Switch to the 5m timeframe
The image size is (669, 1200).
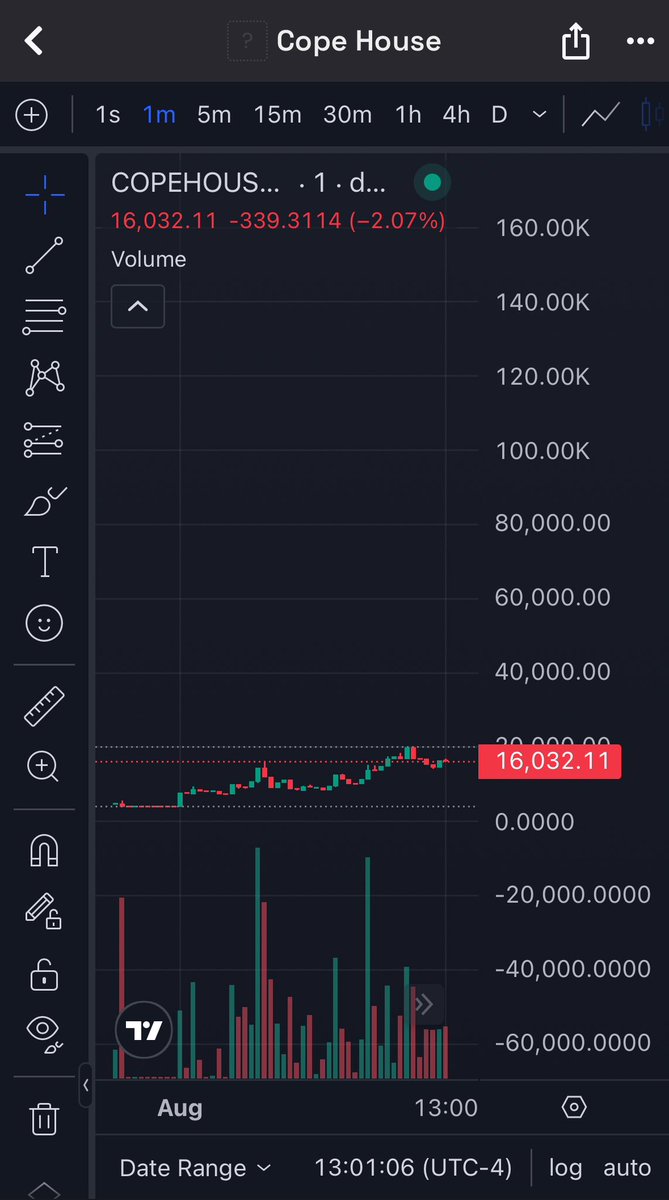click(x=214, y=115)
